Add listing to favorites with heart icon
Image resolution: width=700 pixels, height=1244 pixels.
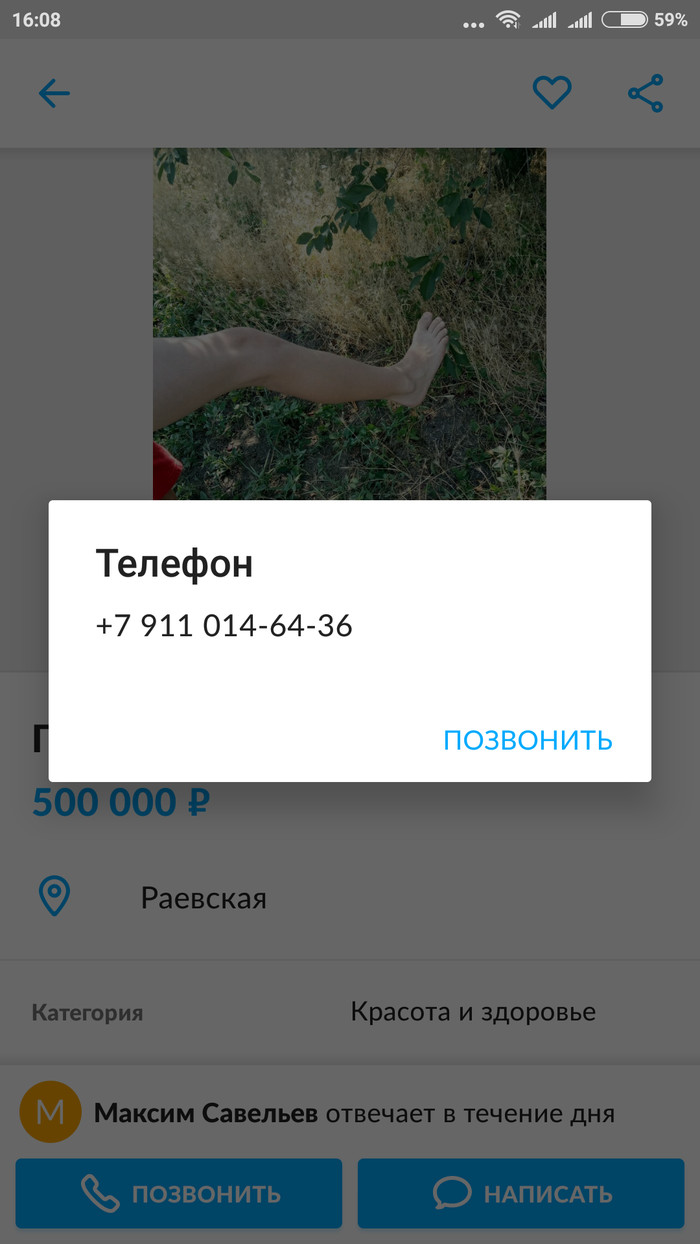coord(551,94)
